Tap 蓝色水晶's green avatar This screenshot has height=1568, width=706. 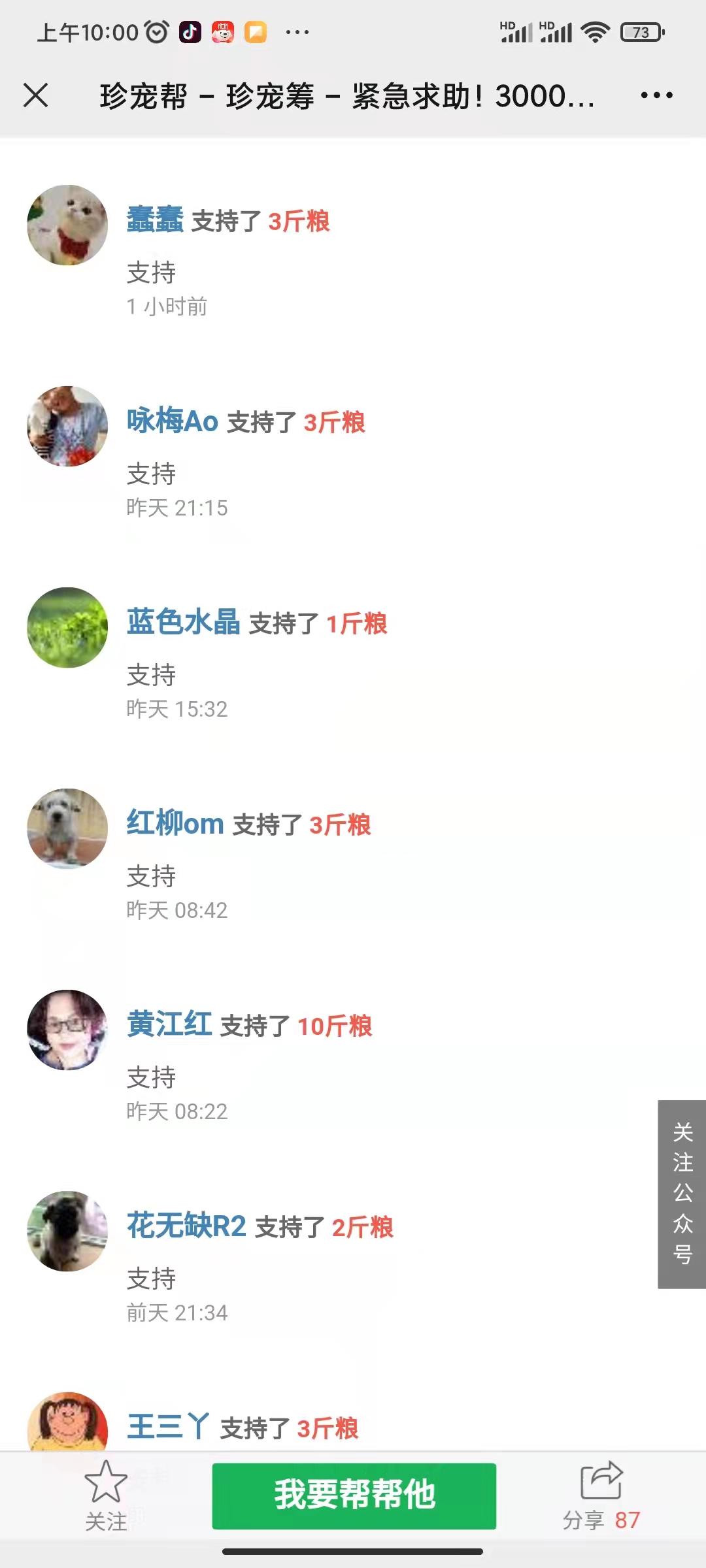[66, 627]
